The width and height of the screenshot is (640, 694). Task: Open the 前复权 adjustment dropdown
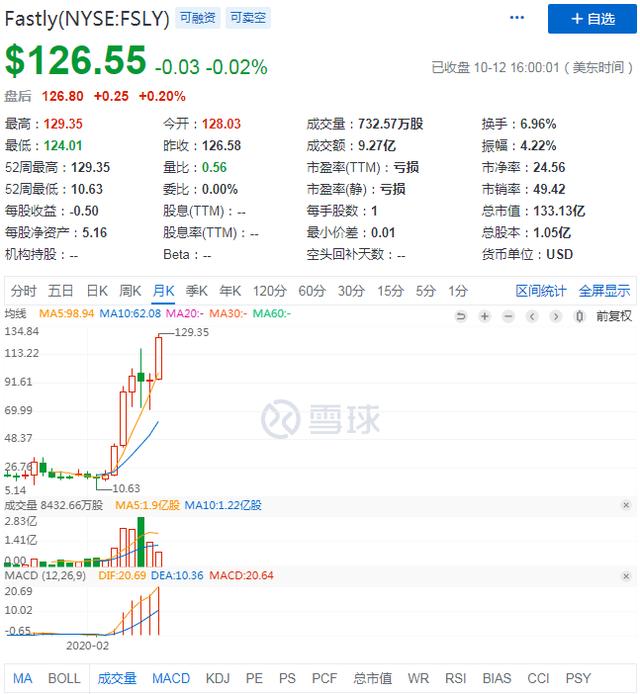(614, 316)
